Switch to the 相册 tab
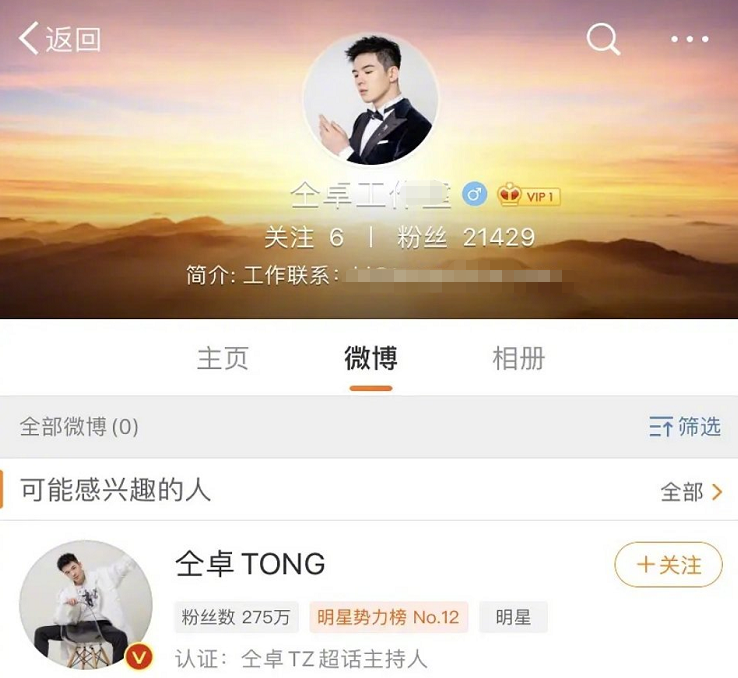This screenshot has height=678, width=738. 518,359
